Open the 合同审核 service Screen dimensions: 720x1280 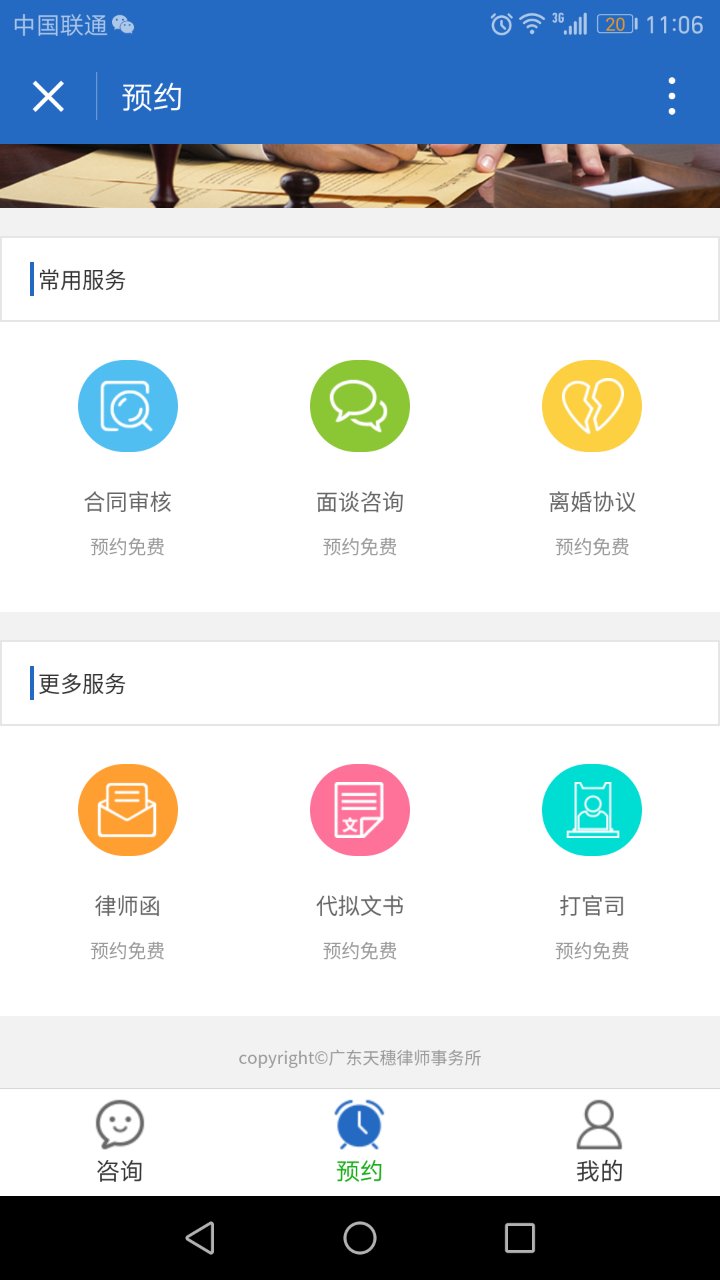click(128, 407)
